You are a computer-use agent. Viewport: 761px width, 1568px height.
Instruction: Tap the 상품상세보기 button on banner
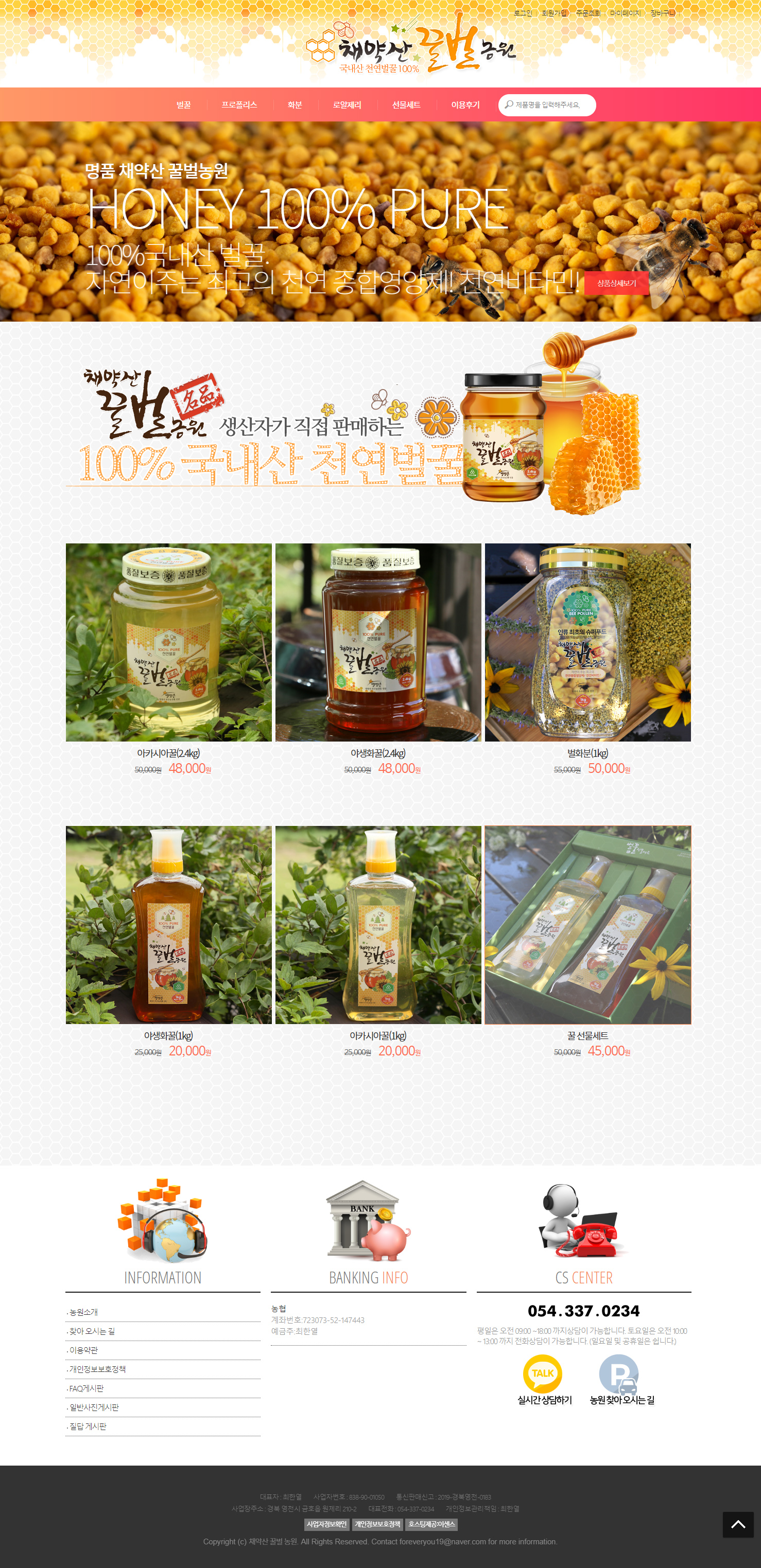616,283
